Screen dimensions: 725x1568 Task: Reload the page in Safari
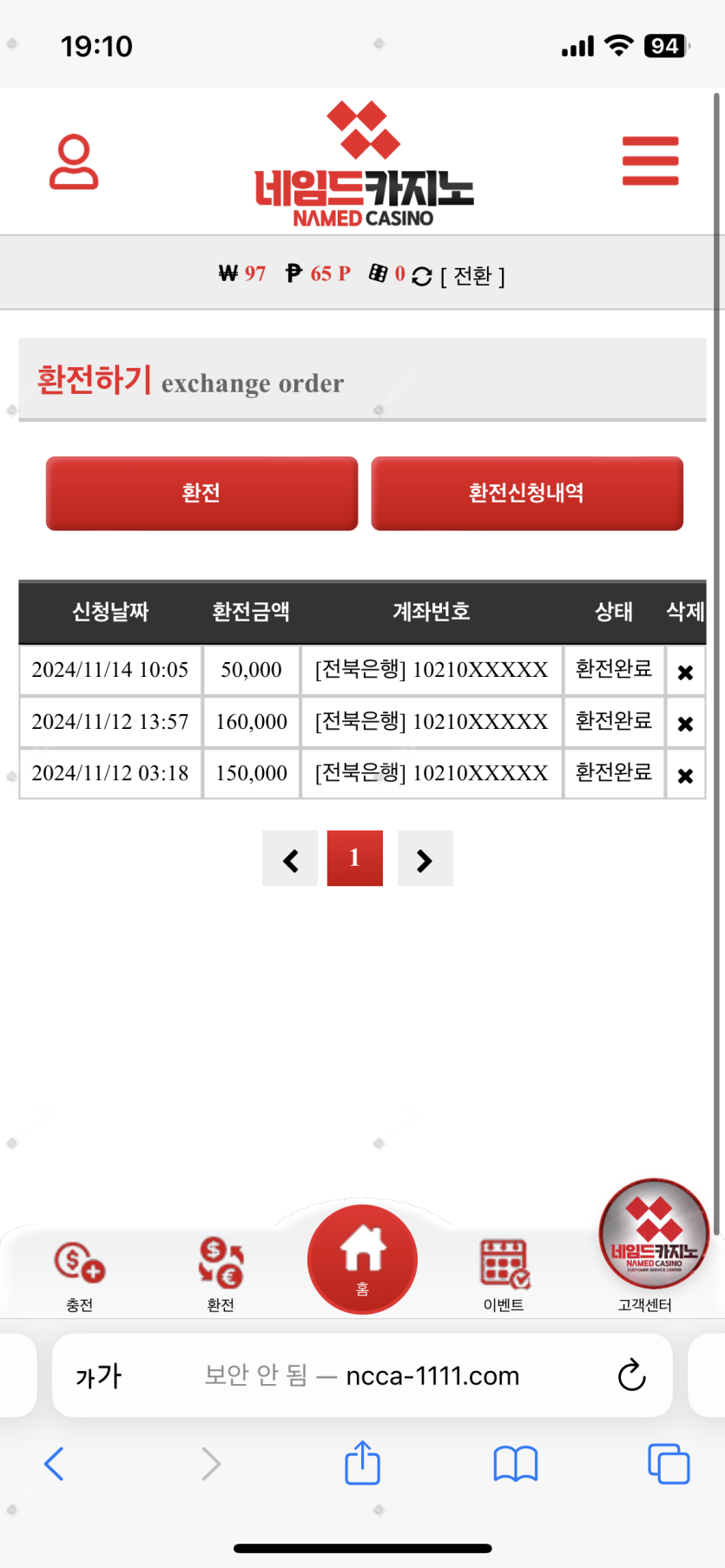631,1375
